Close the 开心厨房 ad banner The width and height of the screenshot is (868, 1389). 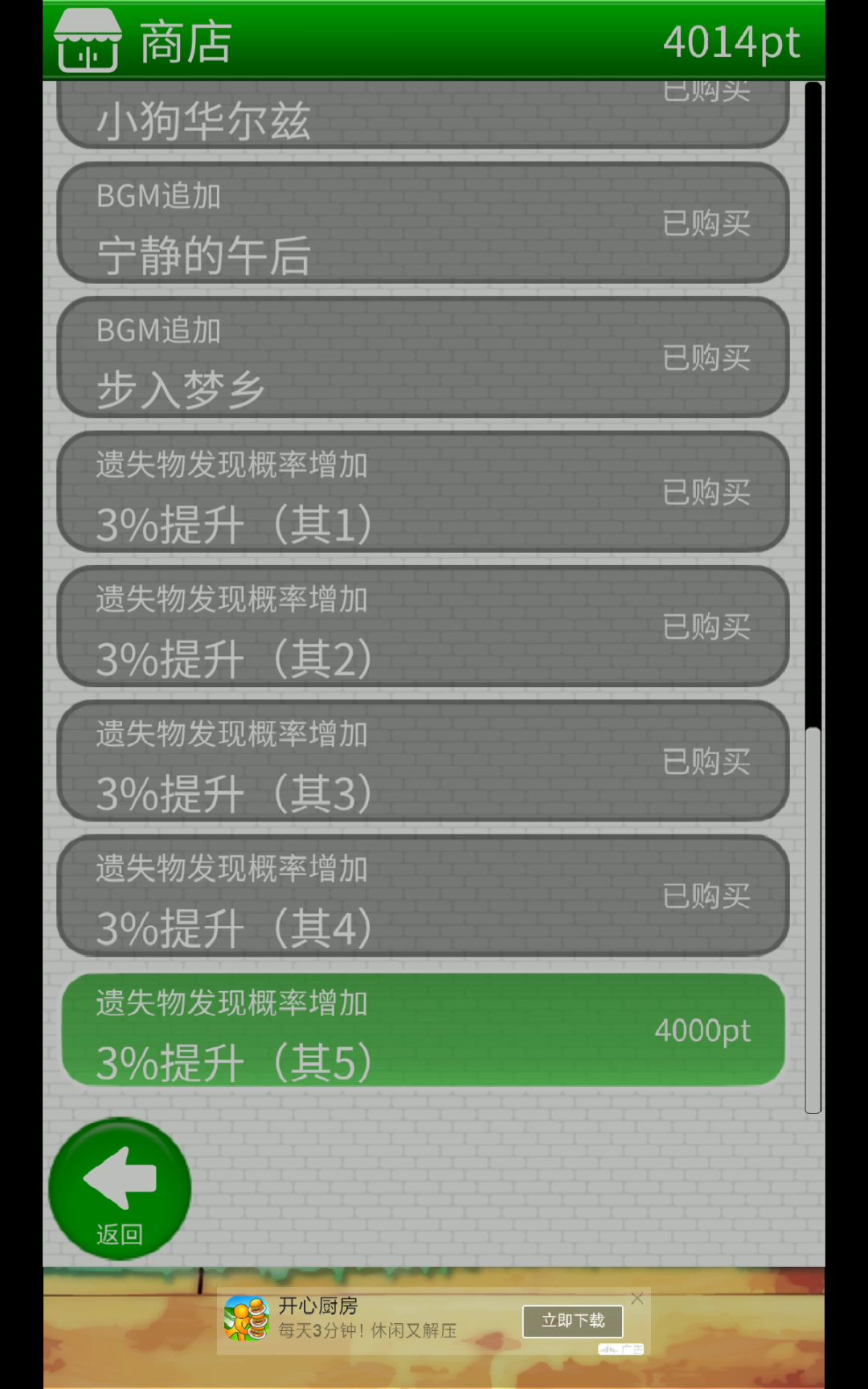637,1298
